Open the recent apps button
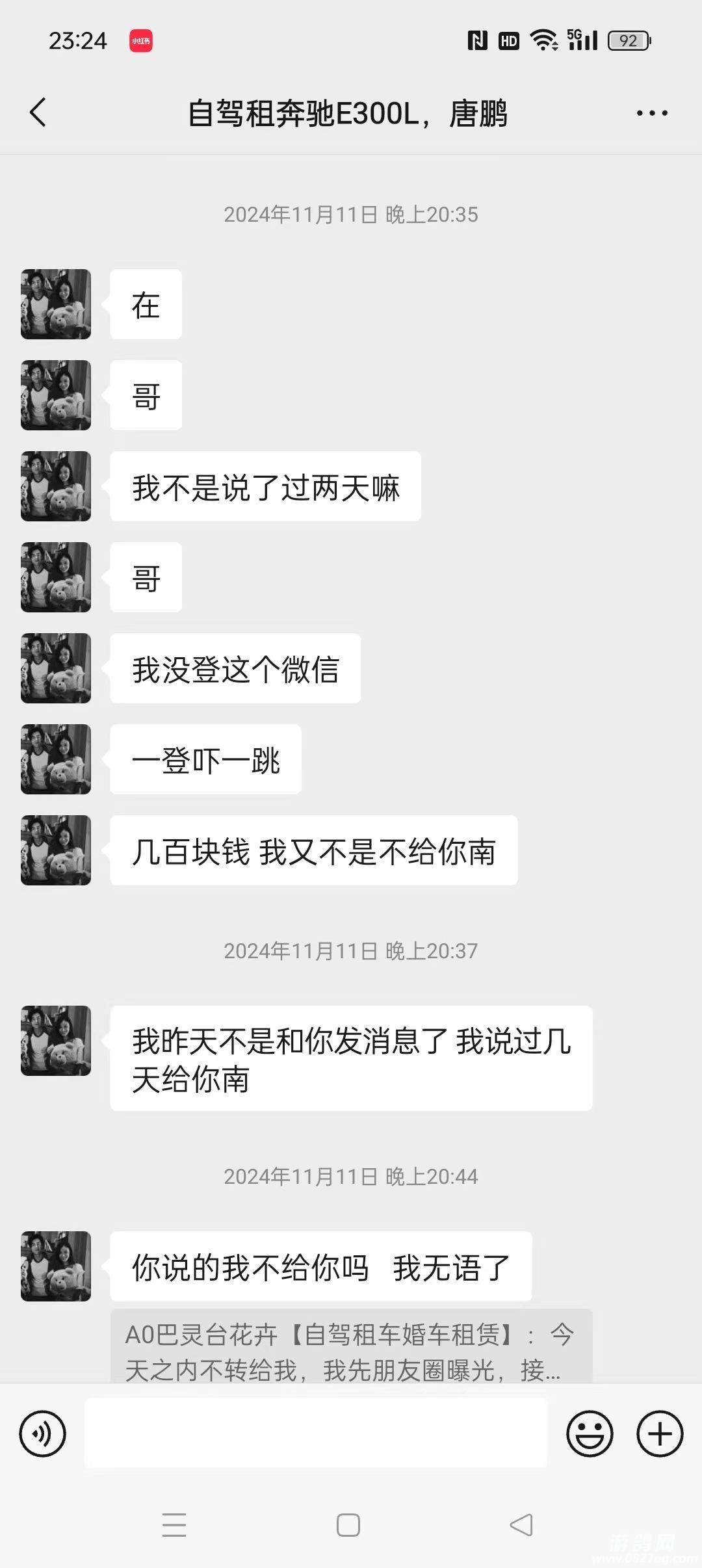Viewport: 702px width, 1568px height. [x=174, y=1524]
